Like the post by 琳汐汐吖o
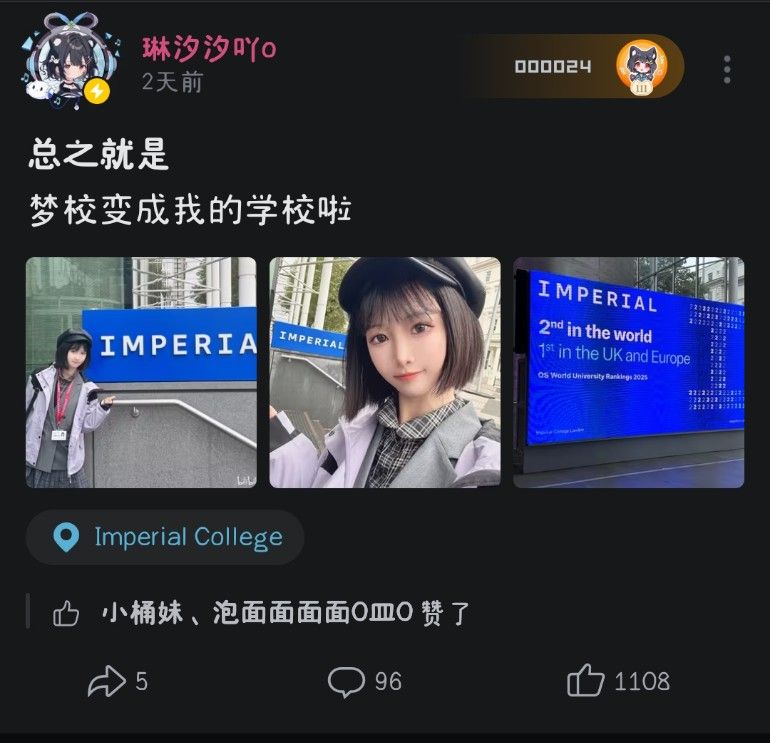 tap(617, 682)
